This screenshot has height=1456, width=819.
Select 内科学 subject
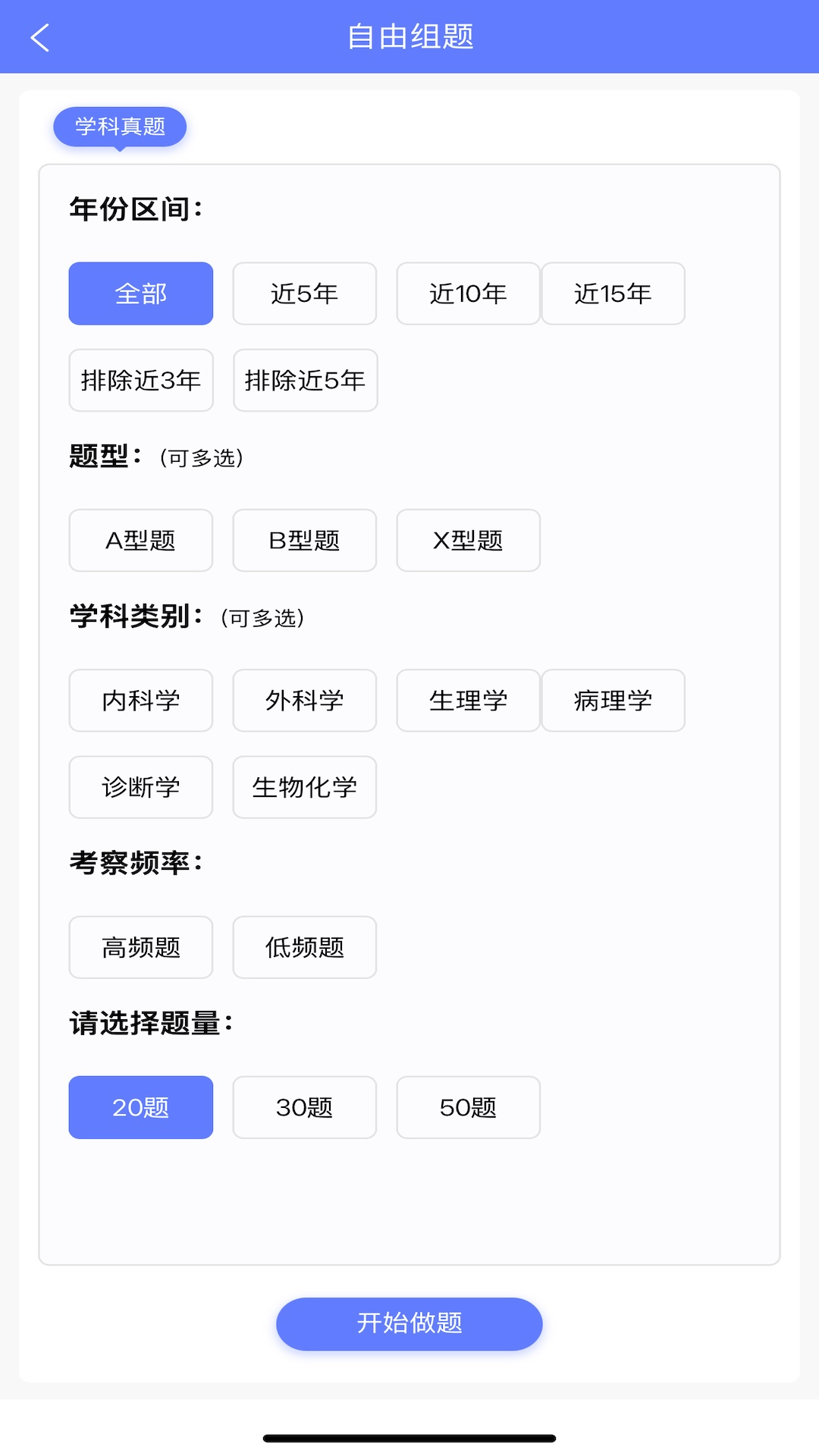[140, 701]
